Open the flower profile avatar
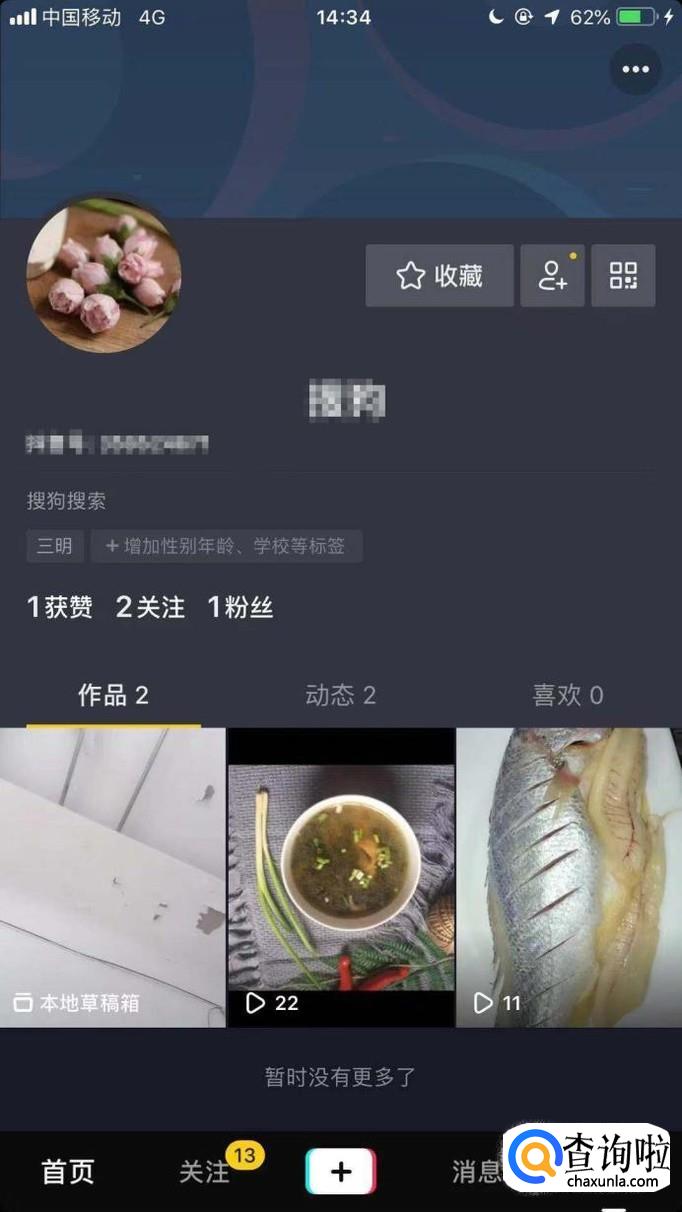682x1212 pixels. click(104, 275)
